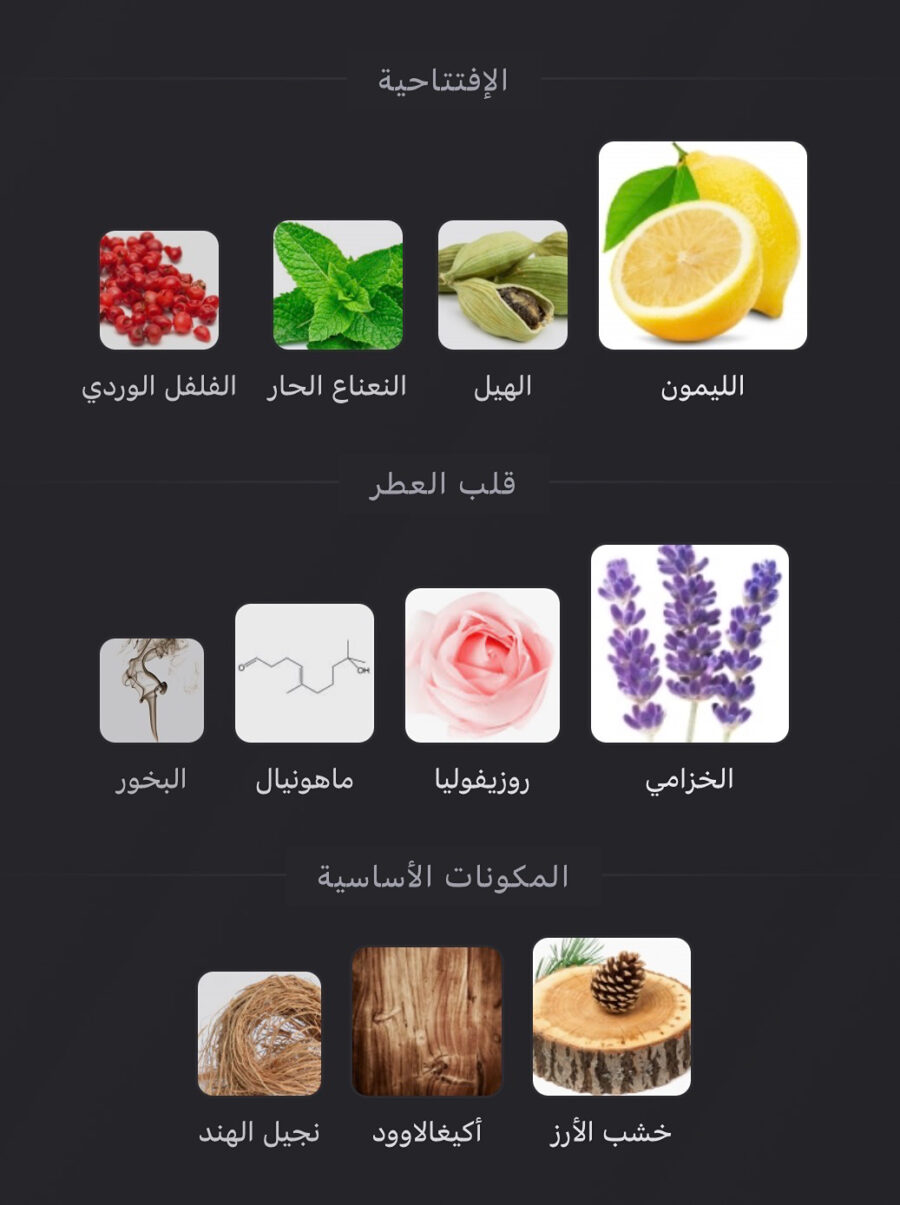Open the الهيل (cardamom) note tile
The image size is (900, 1205).
pos(502,286)
